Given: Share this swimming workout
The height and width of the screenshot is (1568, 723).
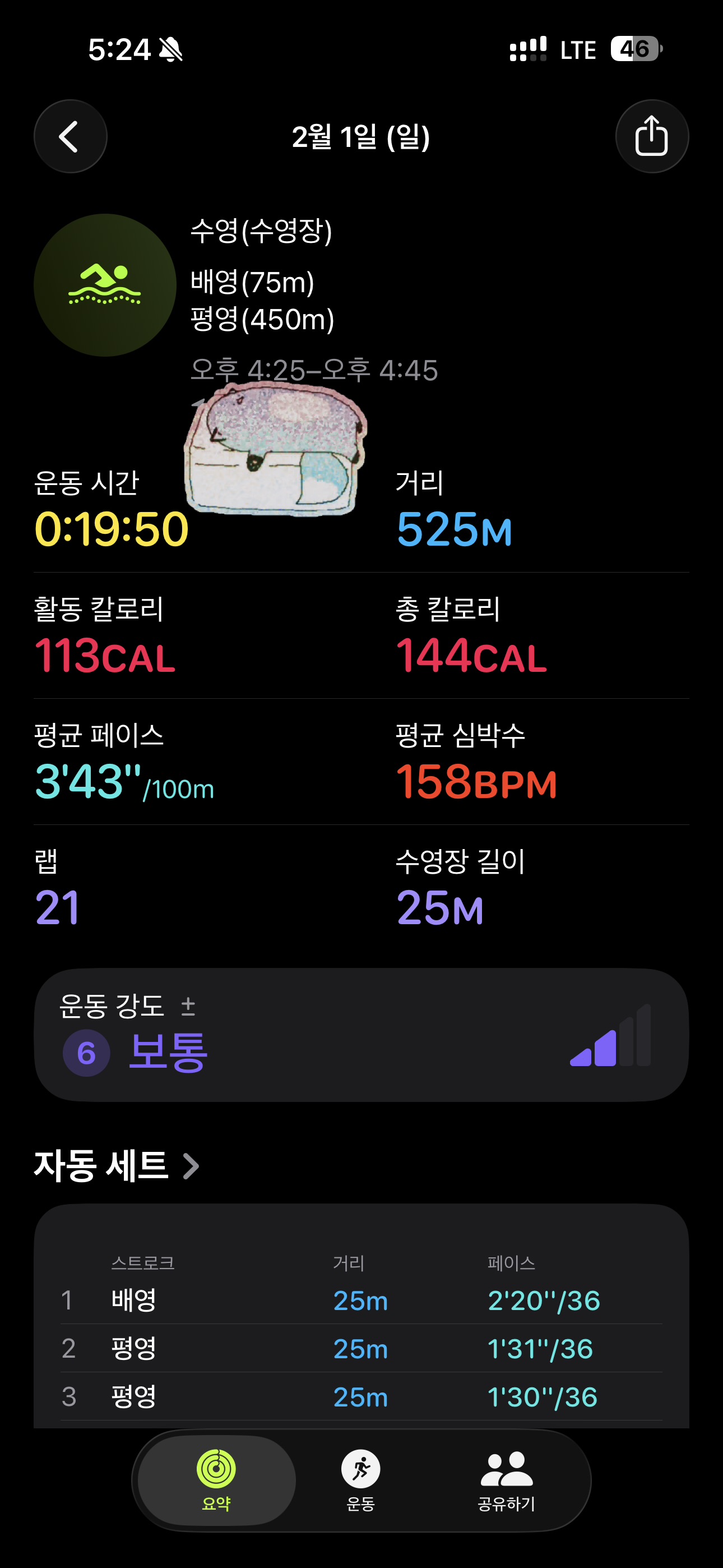Looking at the screenshot, I should pos(651,136).
